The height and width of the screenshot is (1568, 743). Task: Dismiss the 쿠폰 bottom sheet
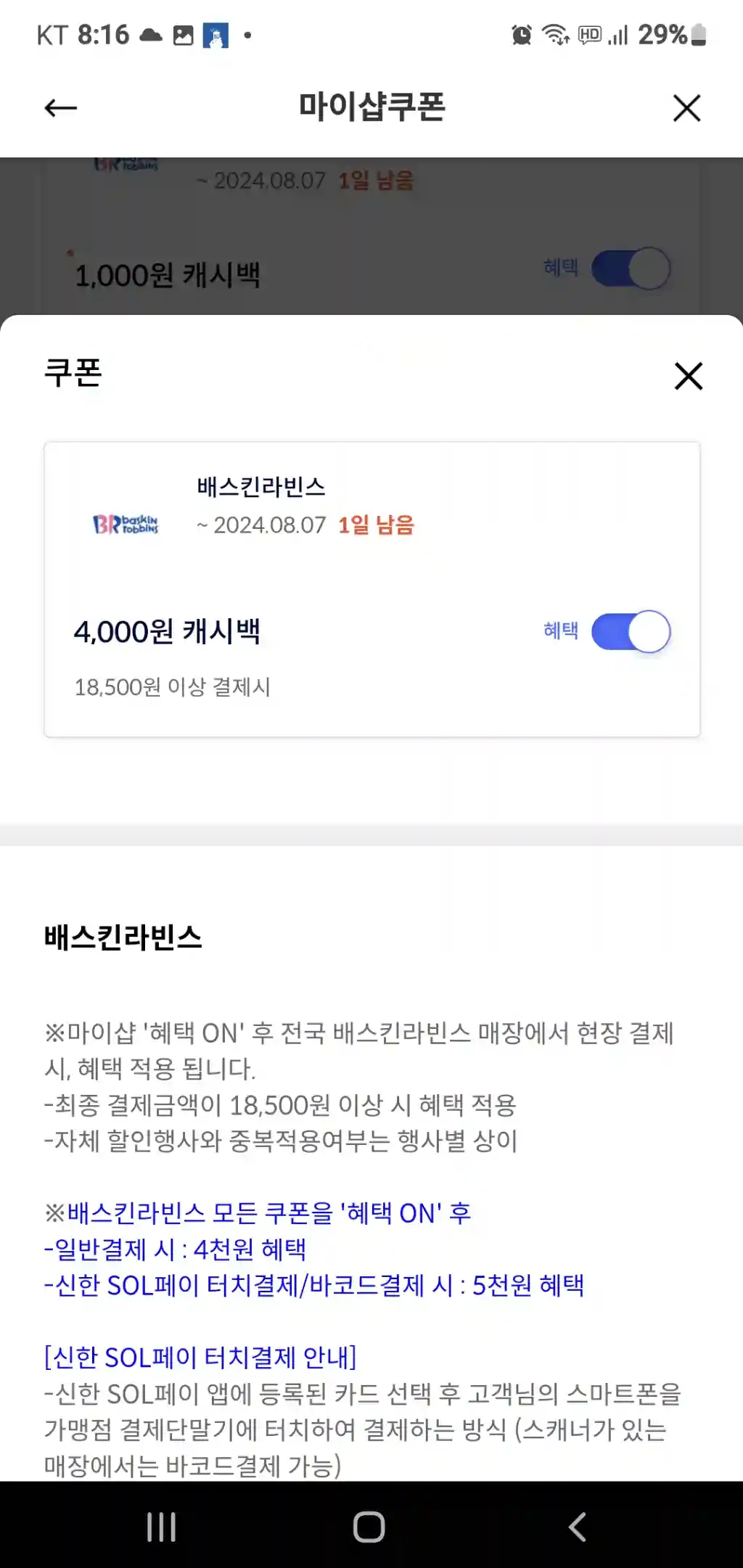click(689, 376)
